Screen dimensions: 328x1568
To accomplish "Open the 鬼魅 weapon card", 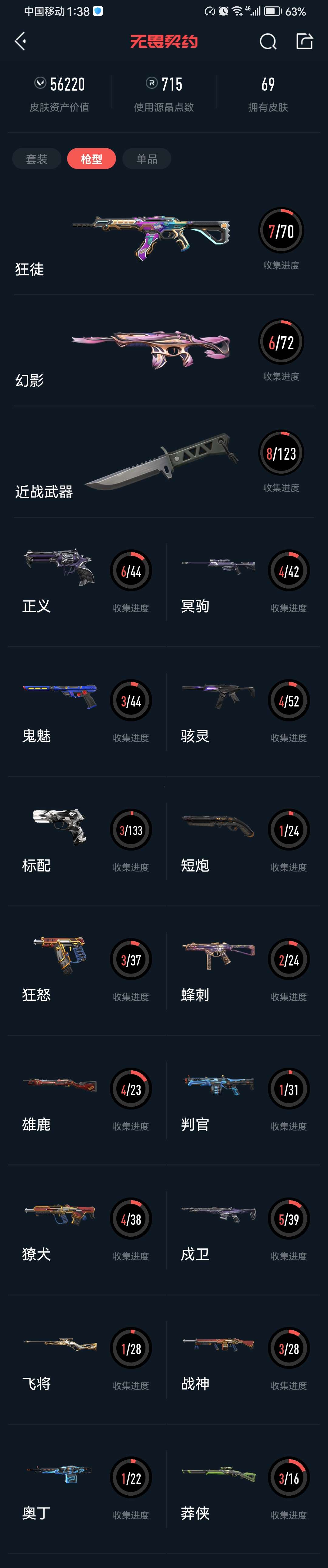I will 86,711.
